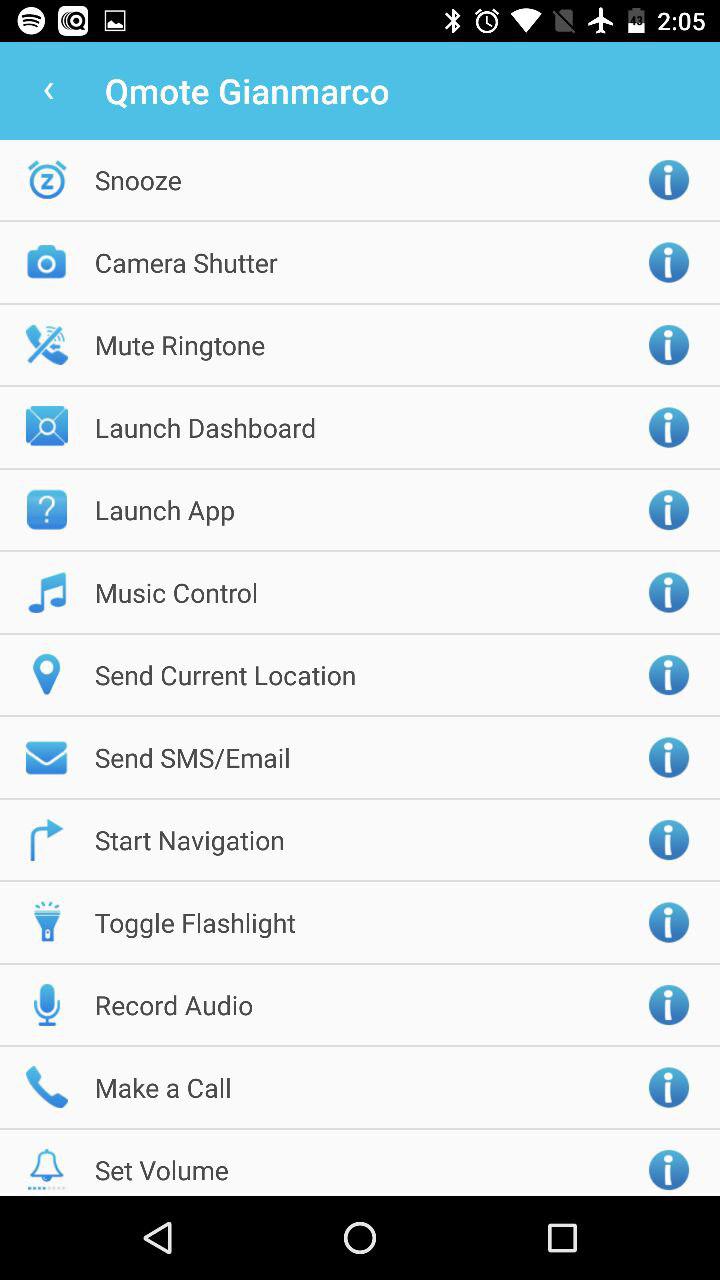
Task: Show info for Snooze
Action: pos(668,180)
